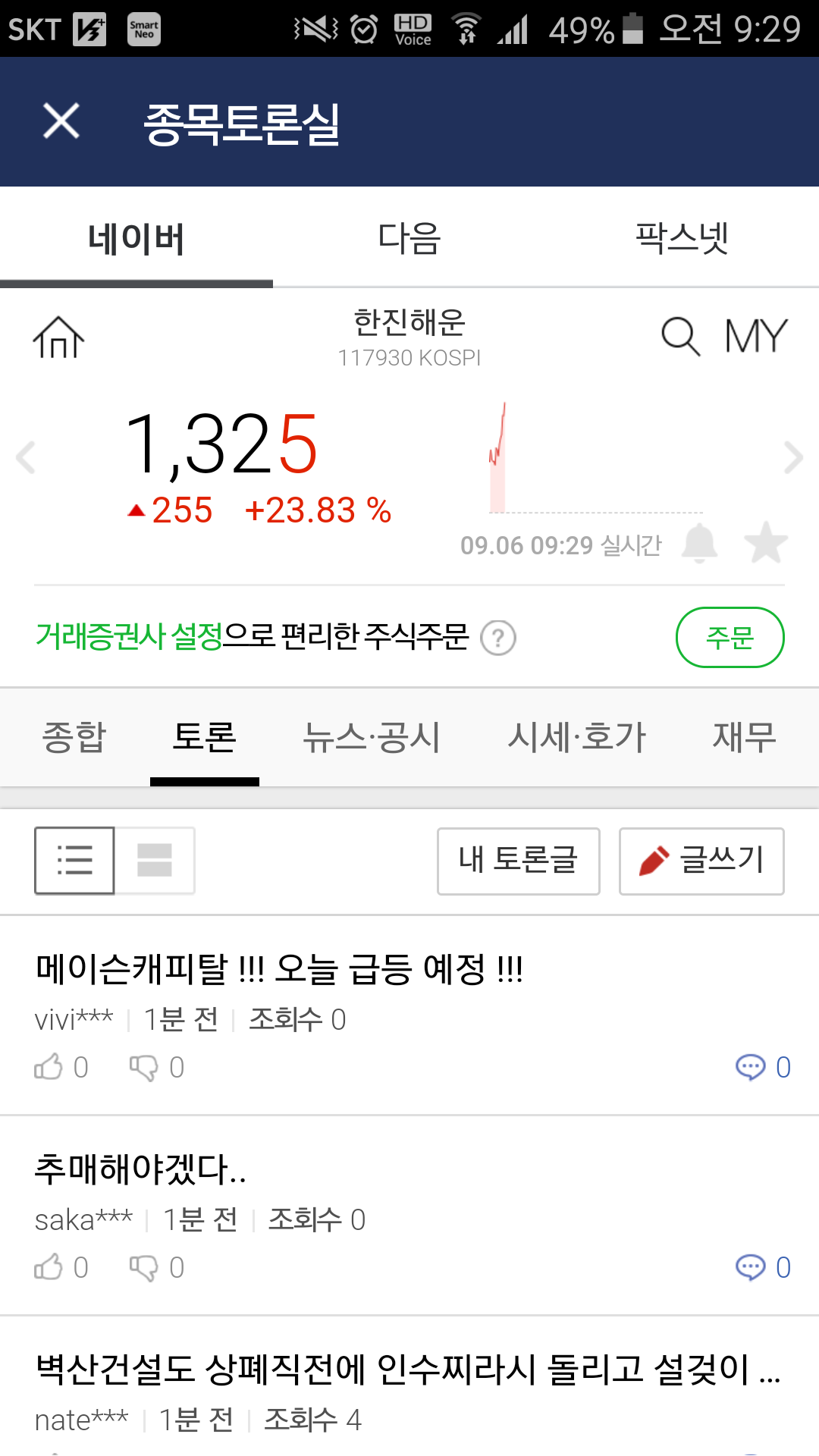Switch to card view layout
Viewport: 819px width, 1456px height.
click(155, 861)
